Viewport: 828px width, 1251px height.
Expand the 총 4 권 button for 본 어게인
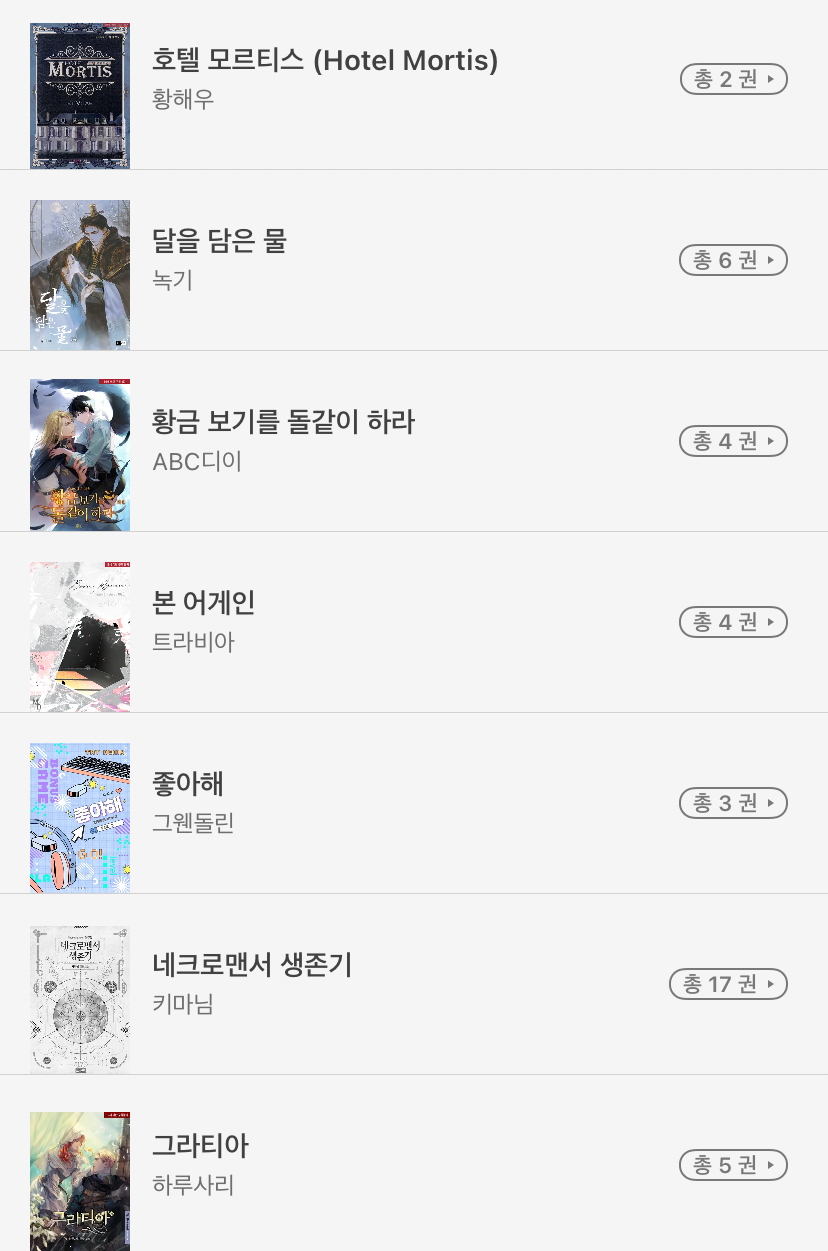tap(734, 622)
